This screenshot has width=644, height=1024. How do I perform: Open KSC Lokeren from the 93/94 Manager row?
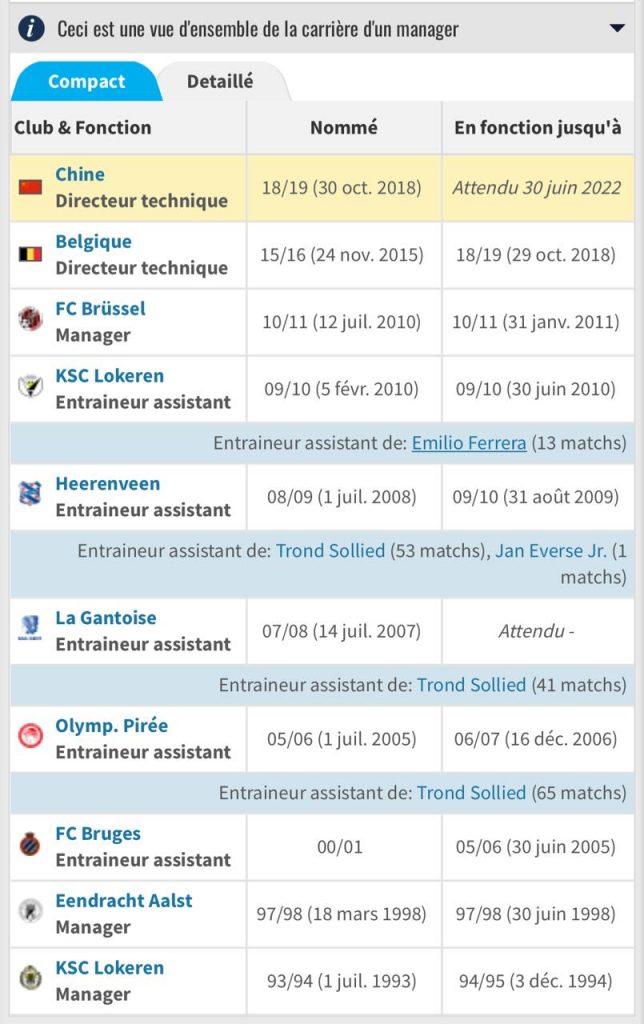click(109, 967)
